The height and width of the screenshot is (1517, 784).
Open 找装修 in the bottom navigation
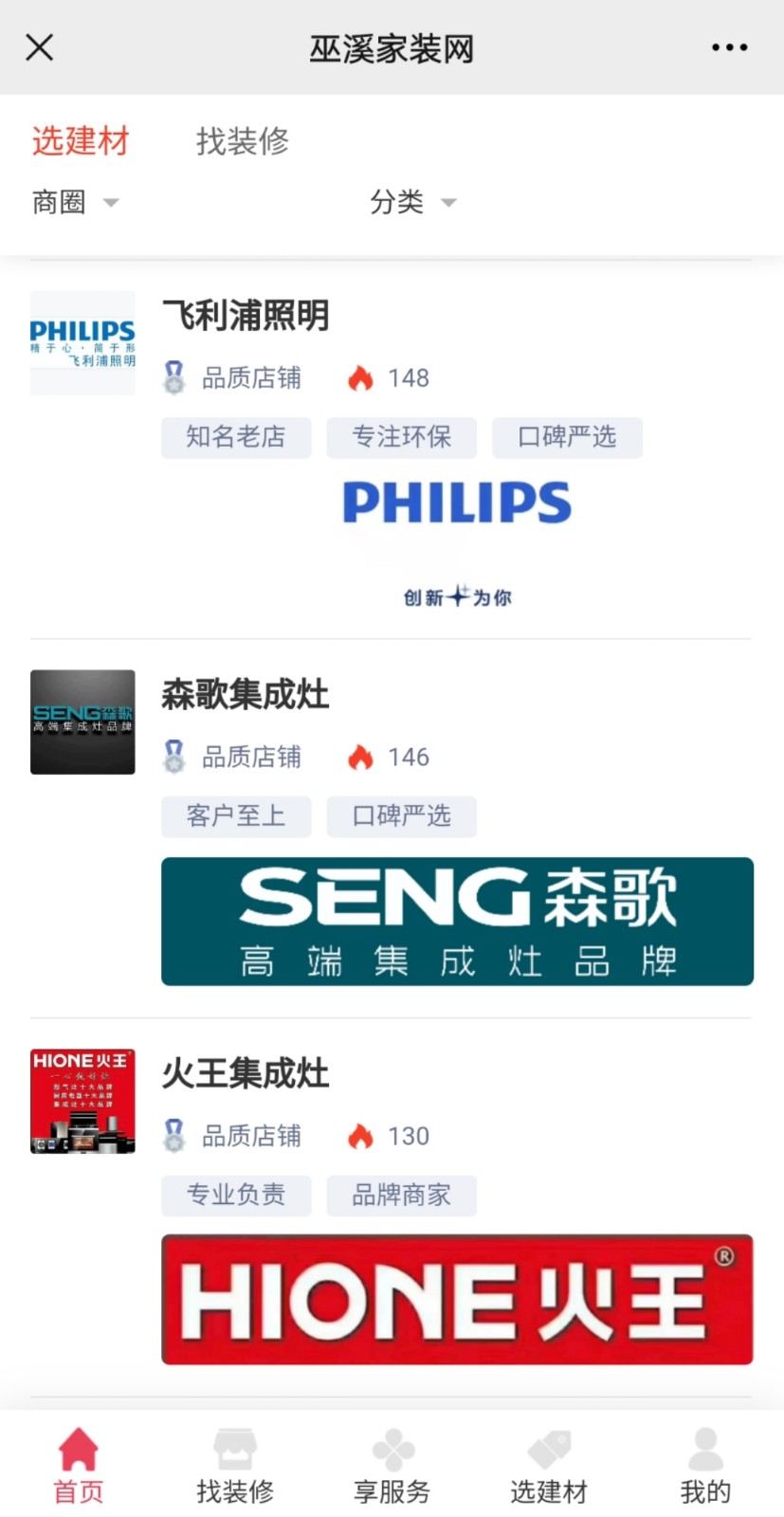235,1466
